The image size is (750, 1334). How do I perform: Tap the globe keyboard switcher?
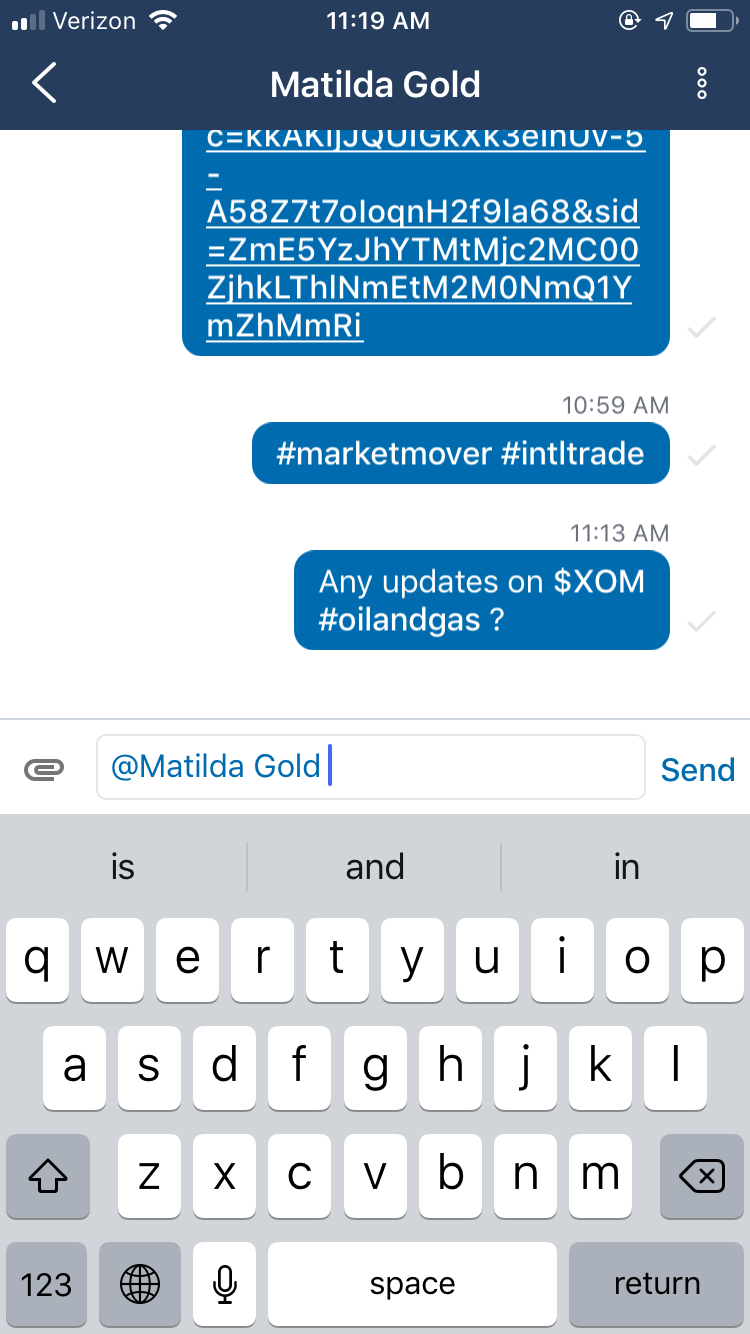pyautogui.click(x=140, y=1283)
